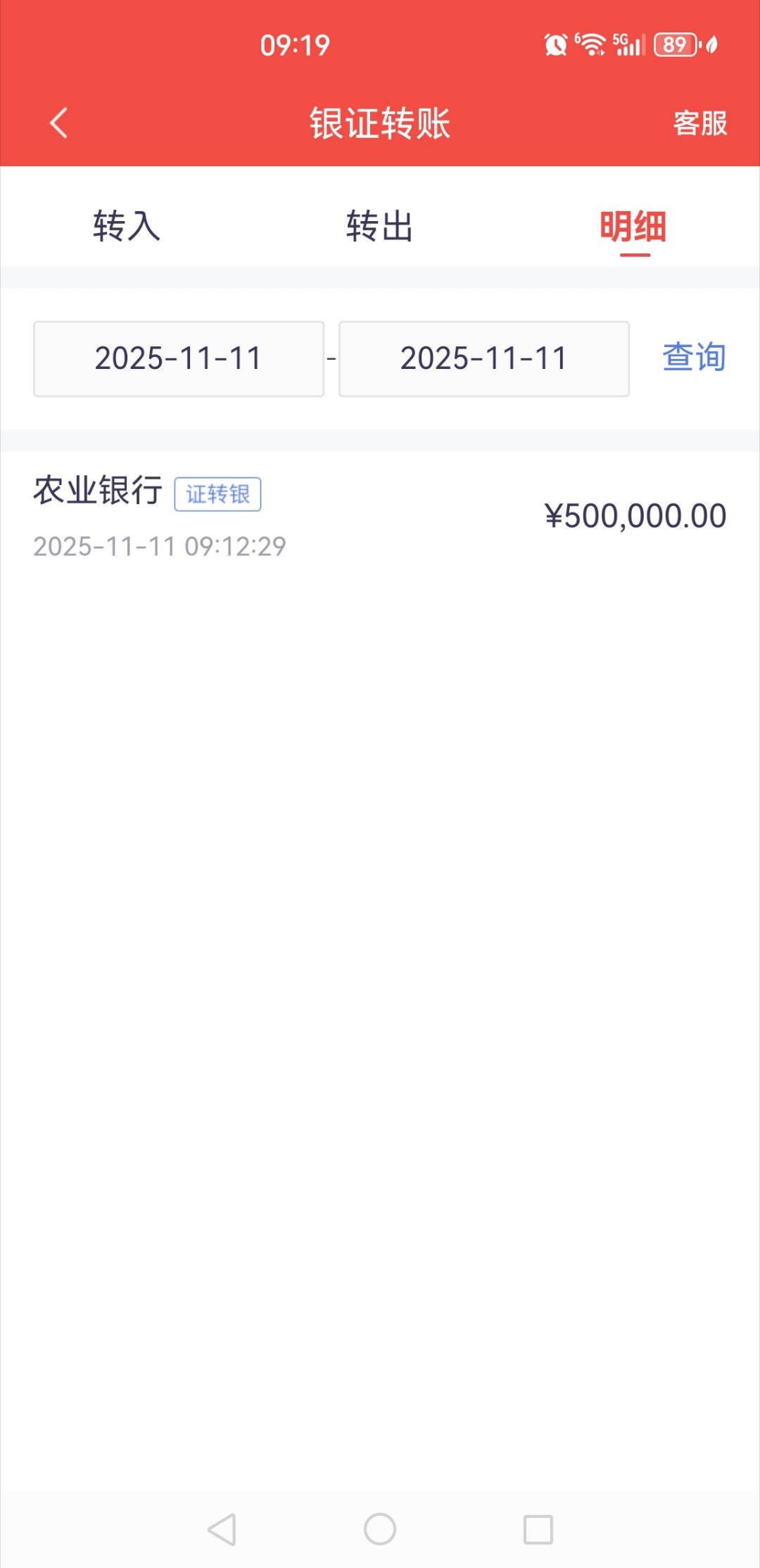Tap the ¥500,000.00 amount text
The image size is (760, 1568).
(x=635, y=515)
